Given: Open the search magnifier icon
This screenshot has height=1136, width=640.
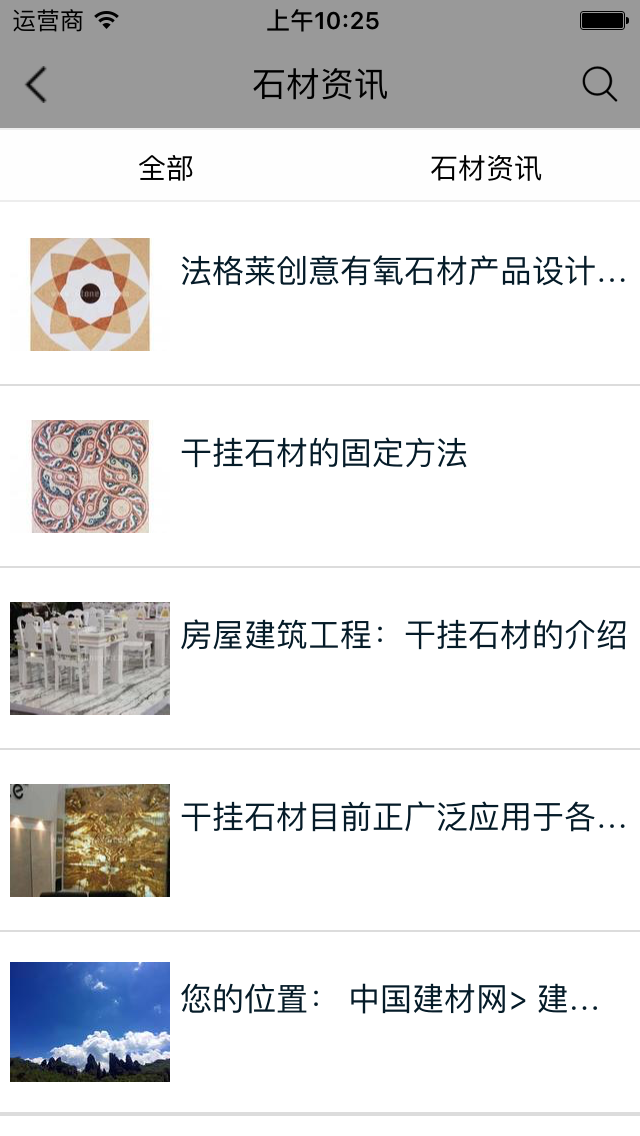Looking at the screenshot, I should [x=599, y=85].
